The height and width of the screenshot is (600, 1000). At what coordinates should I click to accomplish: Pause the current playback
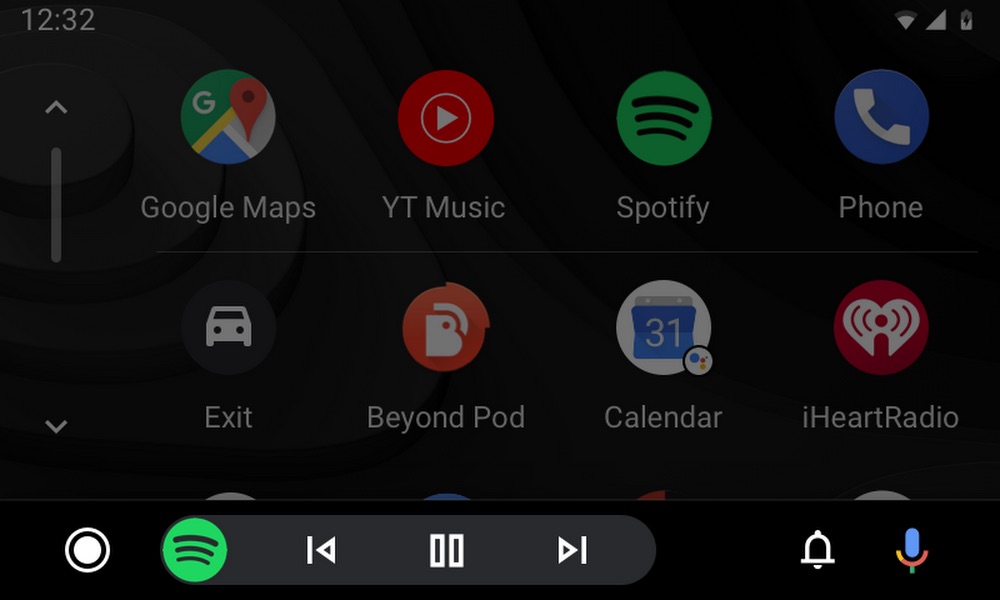(446, 550)
